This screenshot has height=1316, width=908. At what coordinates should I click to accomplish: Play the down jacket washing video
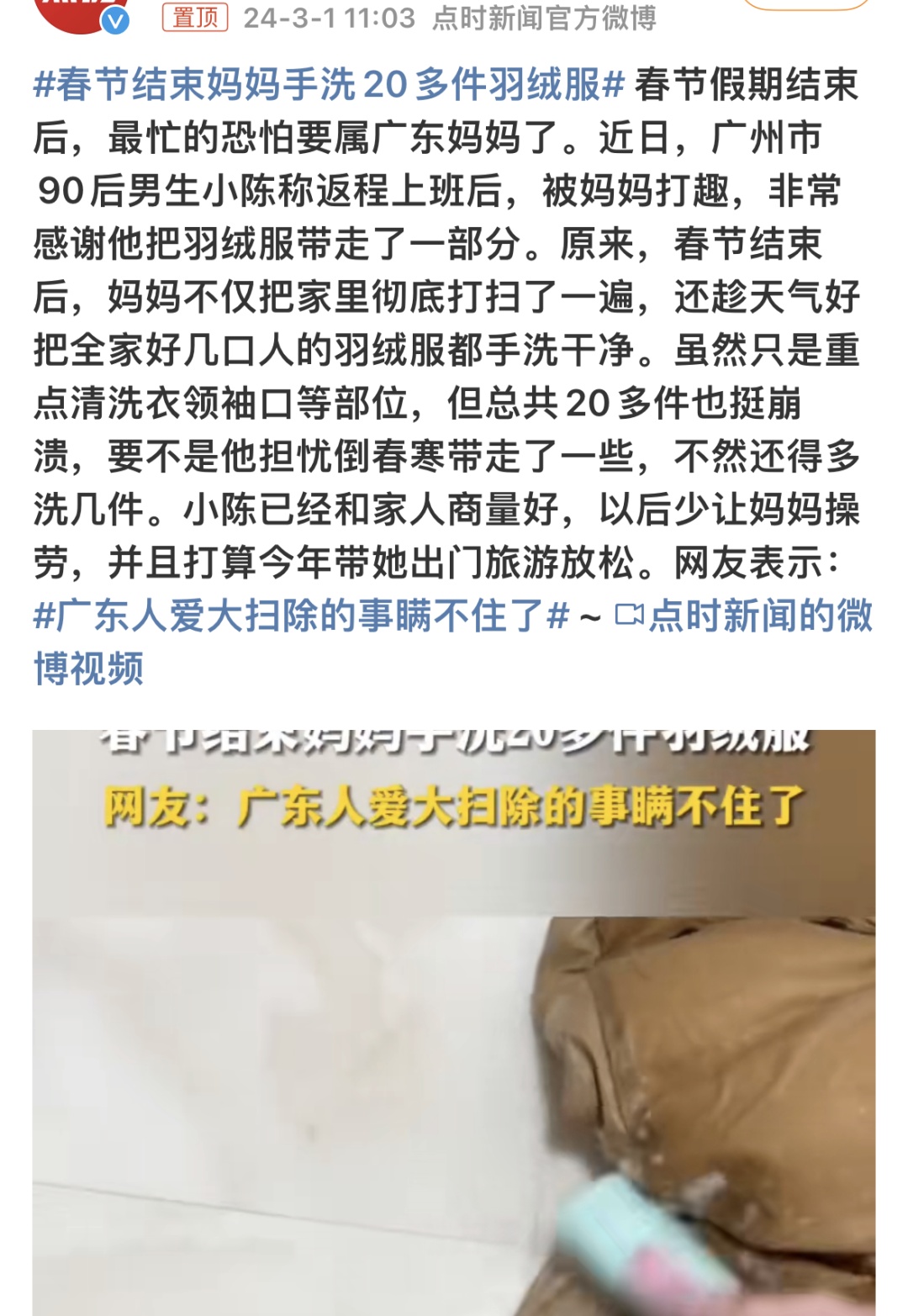(454, 1022)
